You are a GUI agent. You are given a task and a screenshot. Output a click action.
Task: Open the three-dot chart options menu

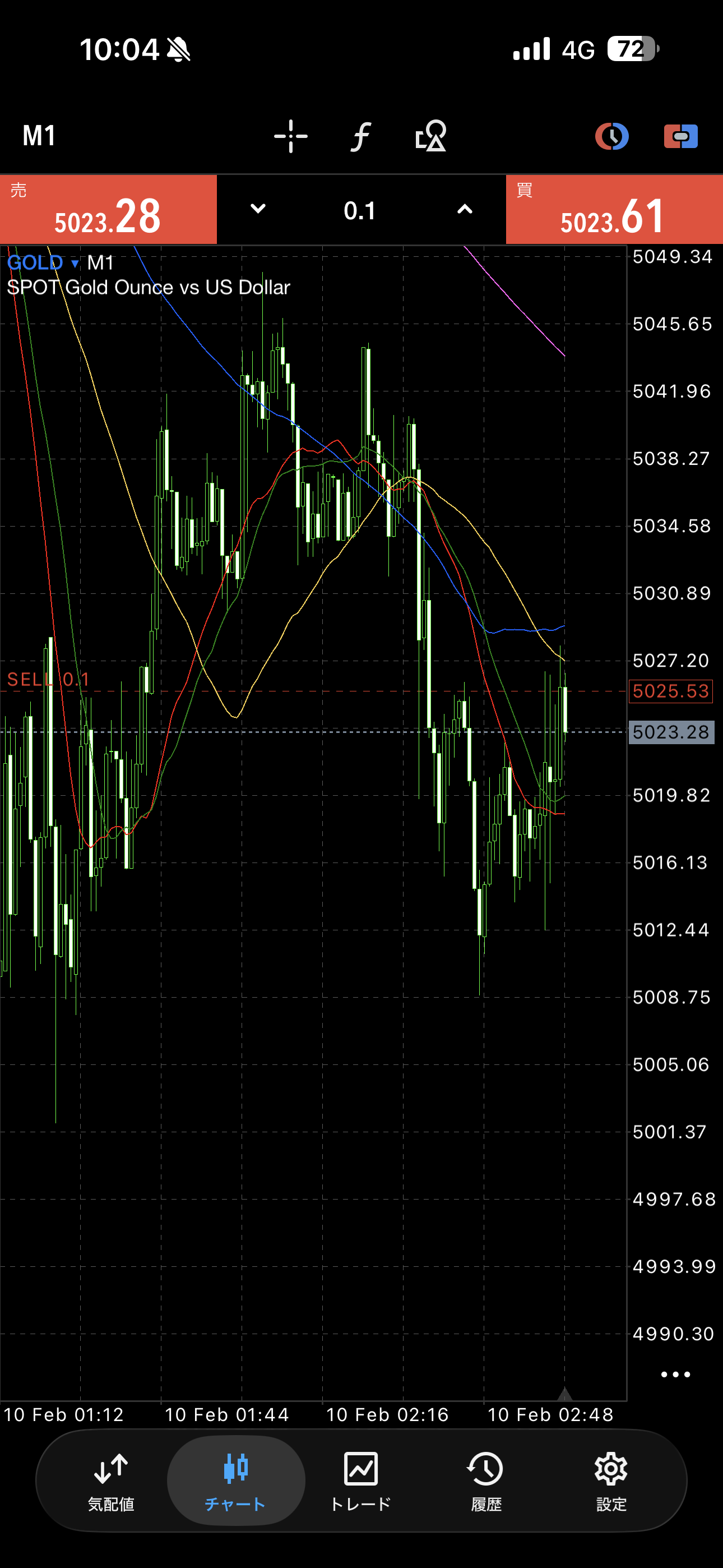point(675,1375)
